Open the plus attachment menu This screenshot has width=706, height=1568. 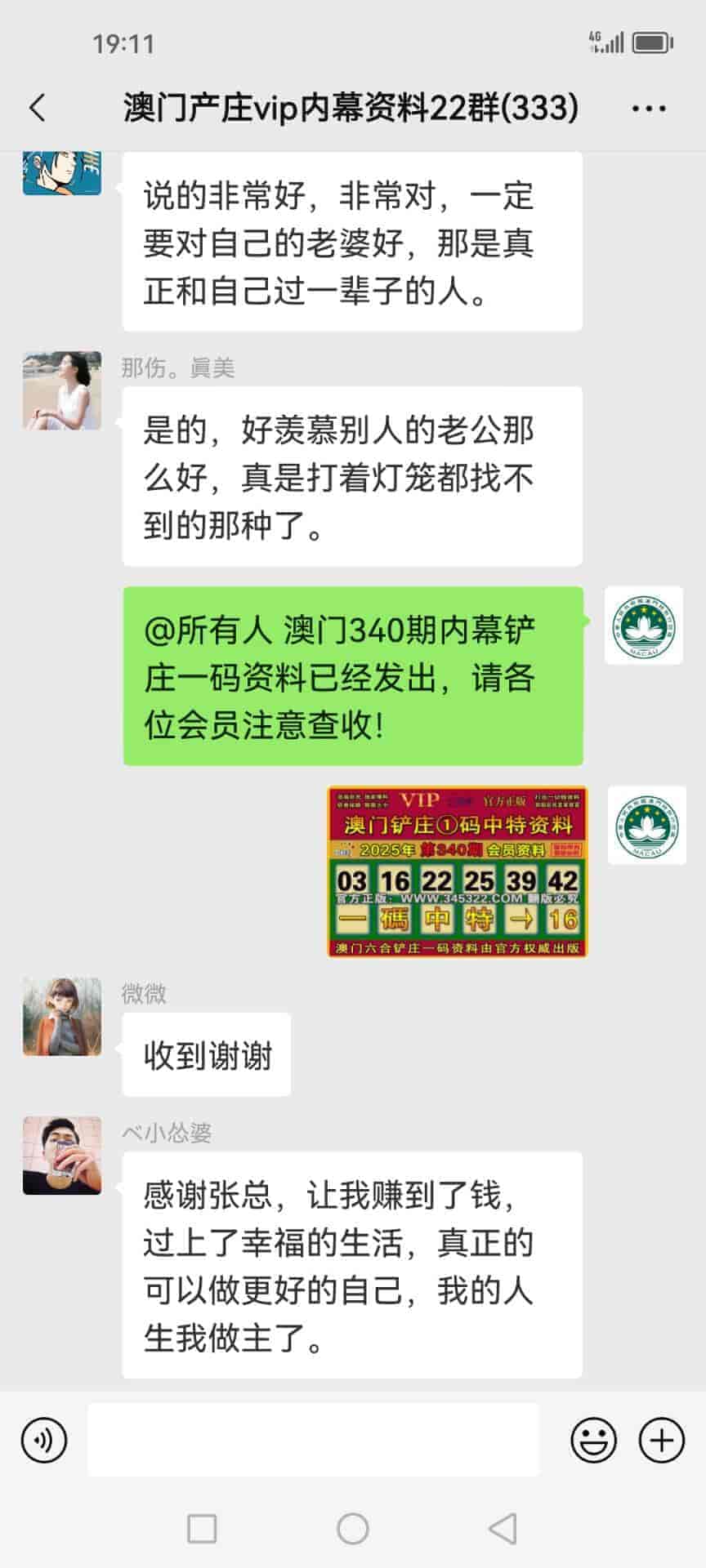661,1440
